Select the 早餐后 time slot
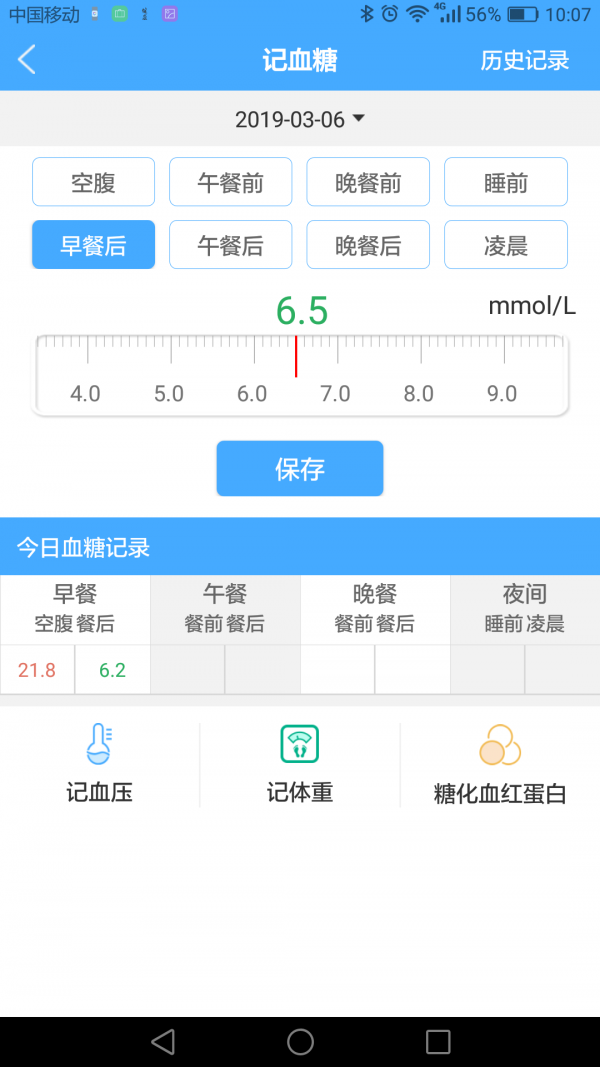600x1067 pixels. click(93, 245)
